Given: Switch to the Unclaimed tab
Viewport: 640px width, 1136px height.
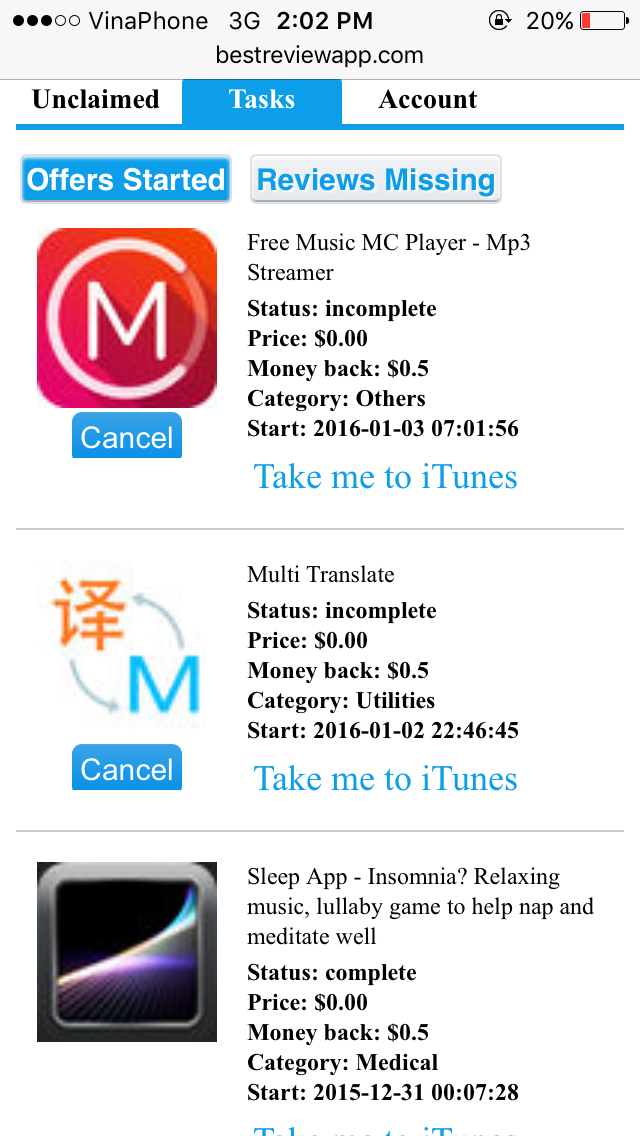Looking at the screenshot, I should pos(96,100).
